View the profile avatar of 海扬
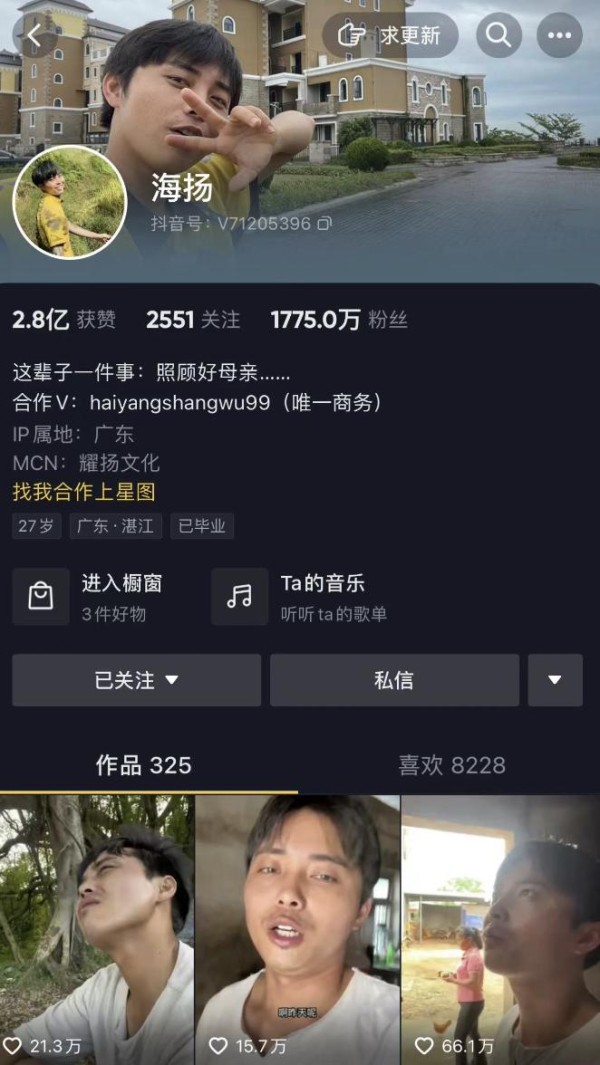Image resolution: width=600 pixels, height=1065 pixels. pos(69,202)
